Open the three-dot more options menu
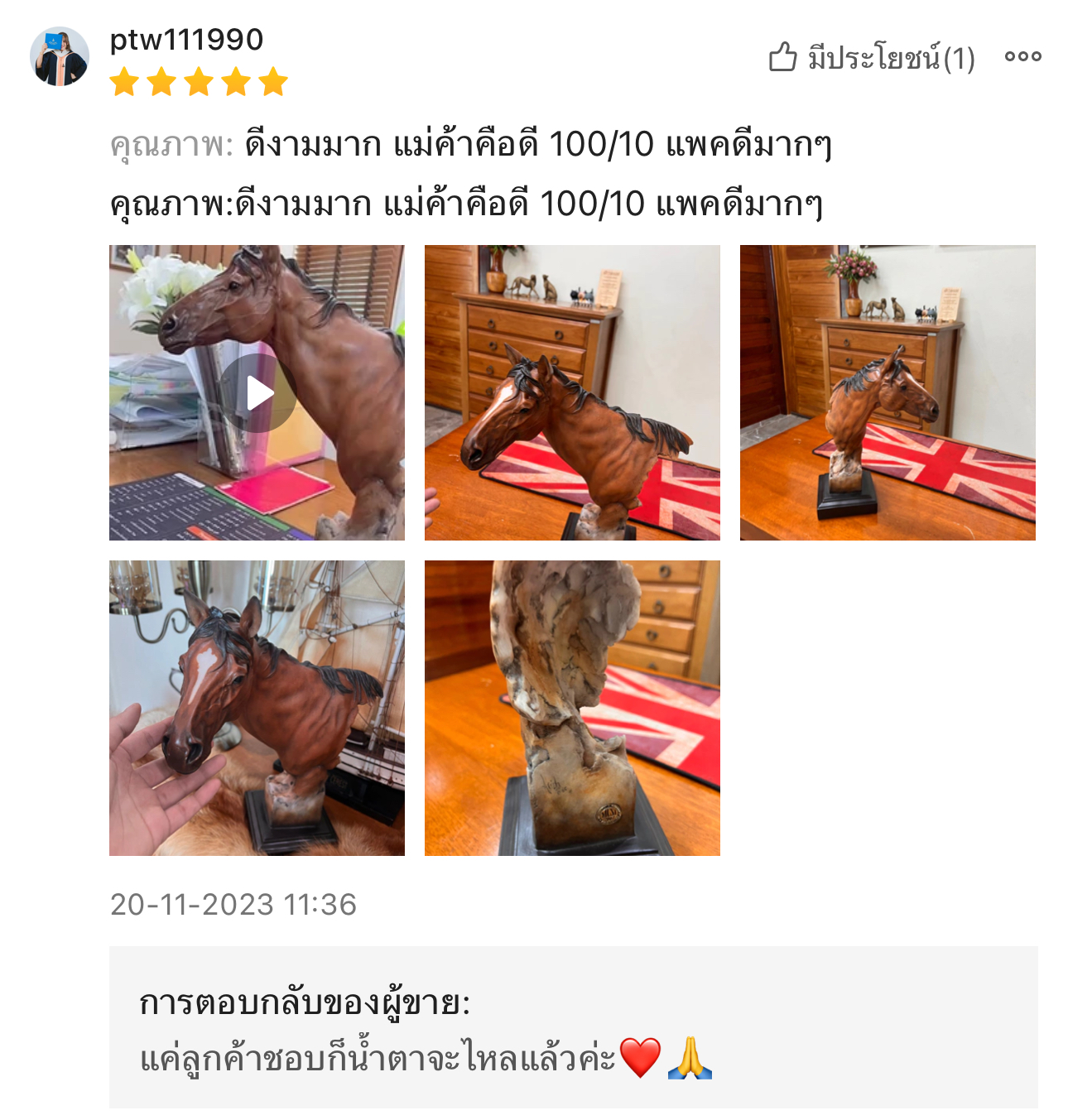1068x1120 pixels. 1022,57
